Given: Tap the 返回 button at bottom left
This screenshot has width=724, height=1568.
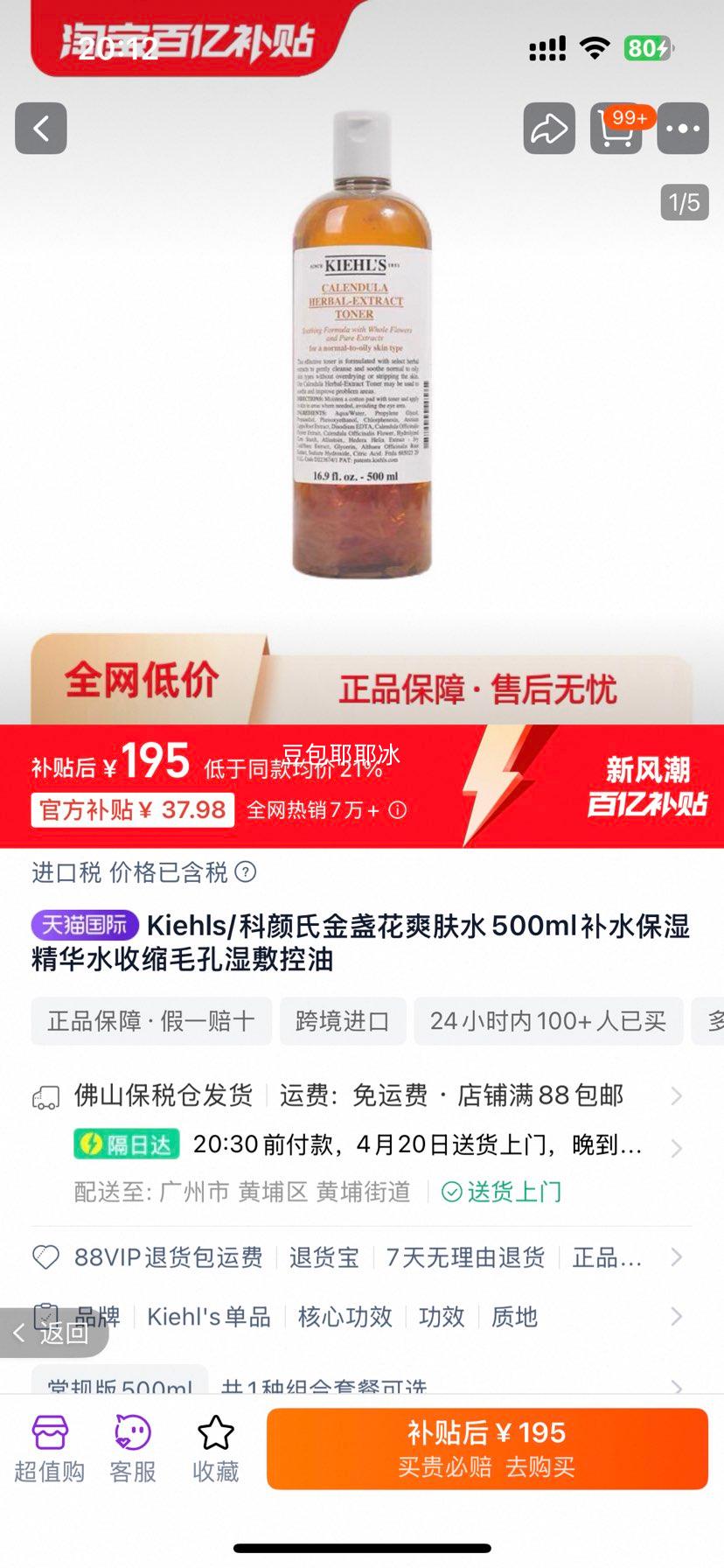Looking at the screenshot, I should click(52, 1332).
